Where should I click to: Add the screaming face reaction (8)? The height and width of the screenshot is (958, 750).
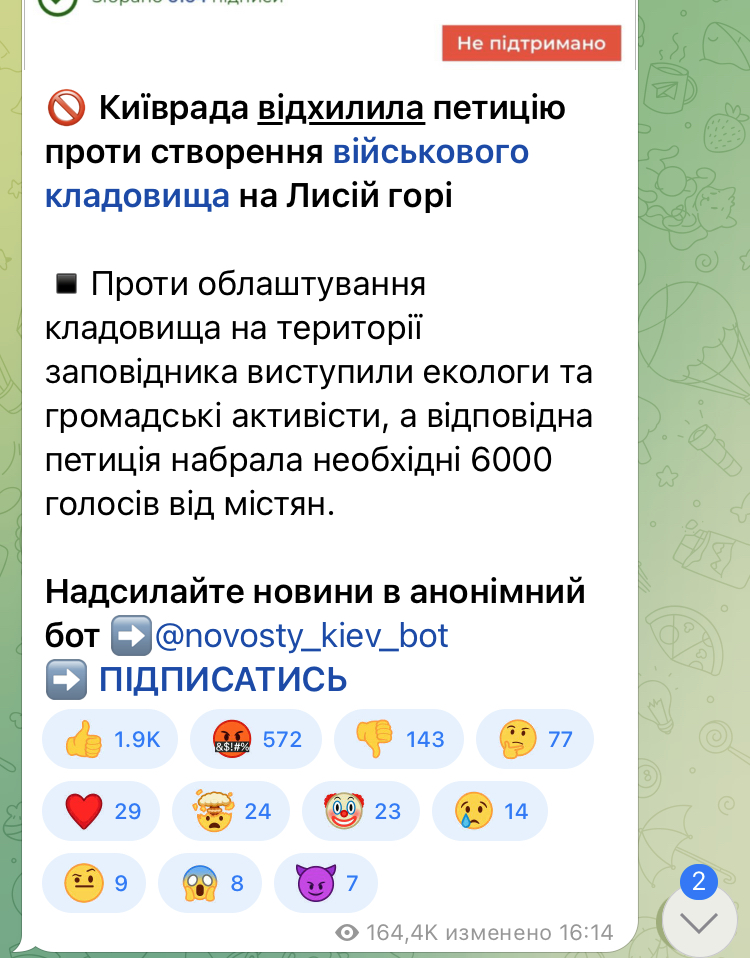tap(210, 883)
